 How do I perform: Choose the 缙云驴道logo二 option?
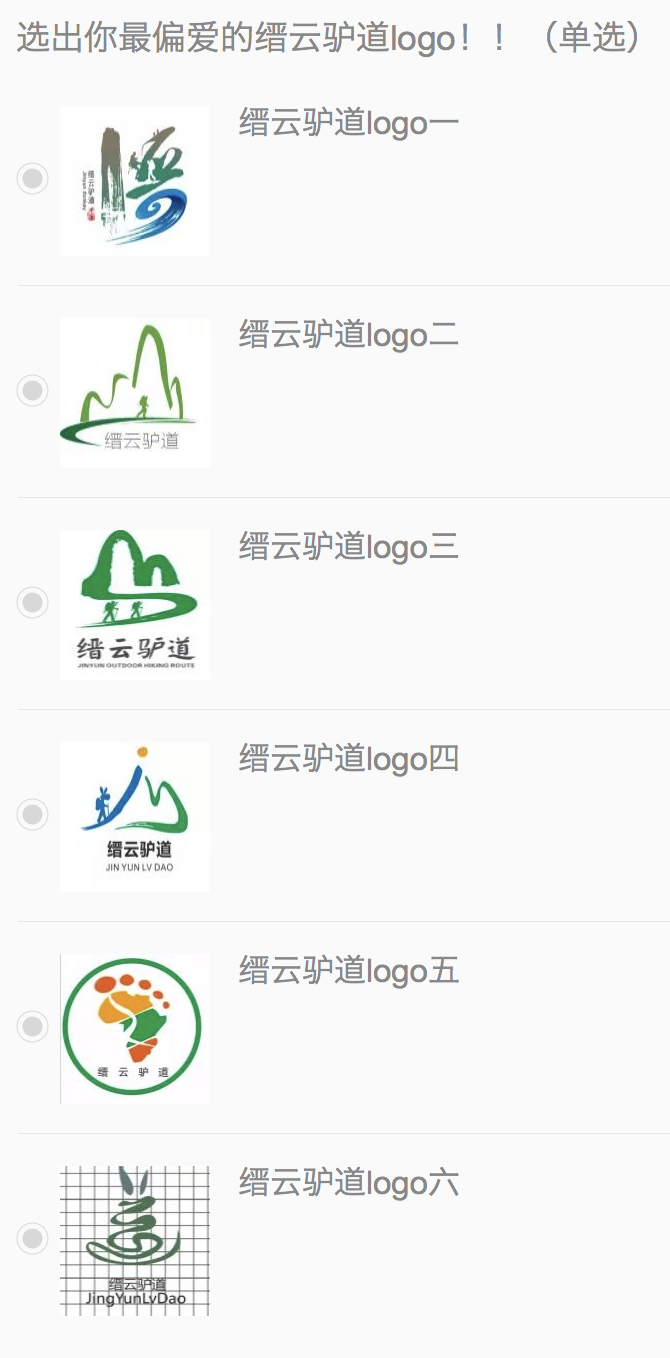[x=33, y=391]
